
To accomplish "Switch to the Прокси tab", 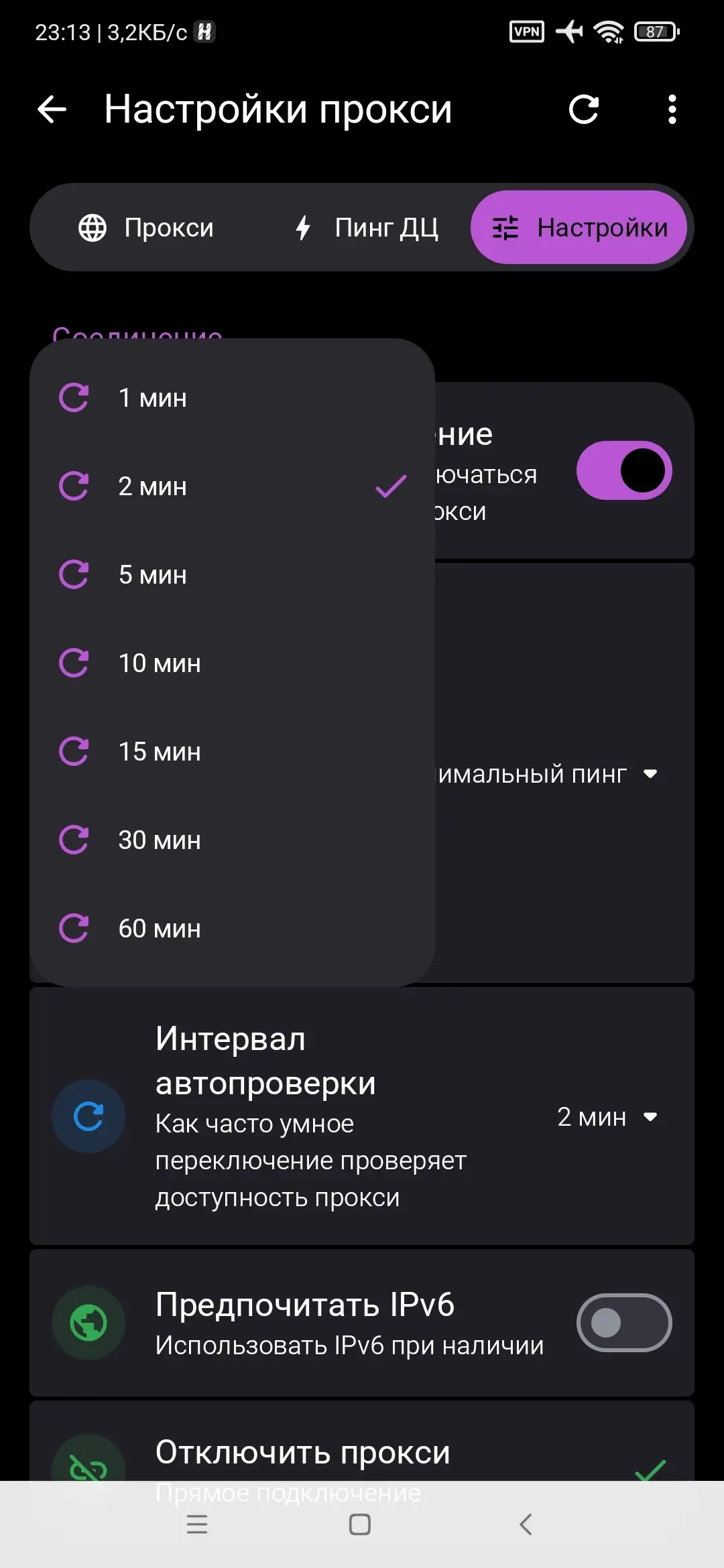I will click(146, 228).
